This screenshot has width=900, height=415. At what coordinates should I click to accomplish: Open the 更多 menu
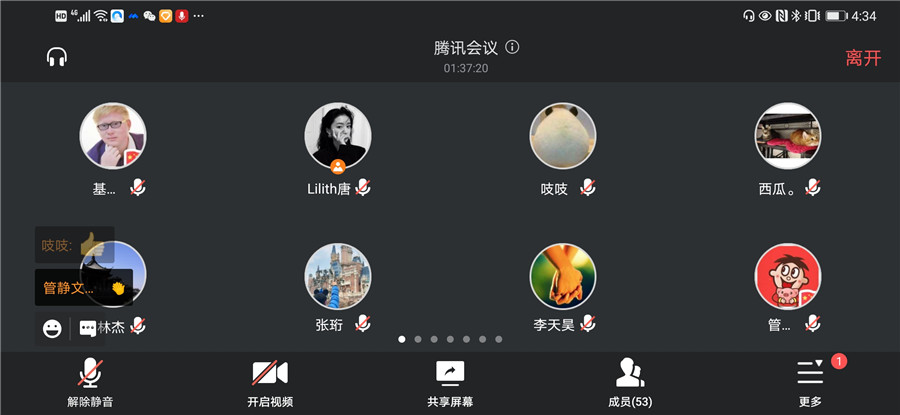(x=810, y=383)
